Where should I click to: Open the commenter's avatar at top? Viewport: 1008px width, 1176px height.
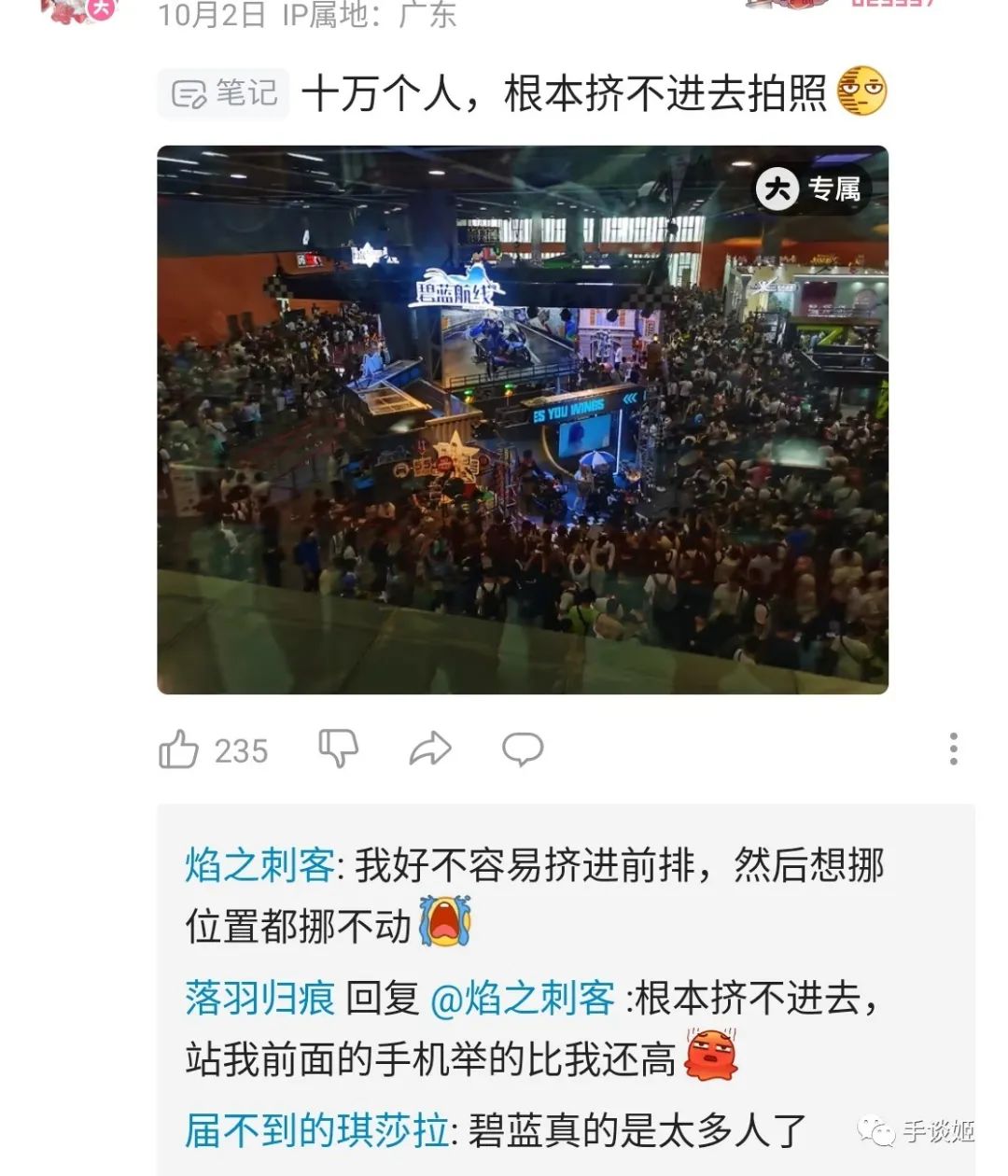[x=80, y=9]
